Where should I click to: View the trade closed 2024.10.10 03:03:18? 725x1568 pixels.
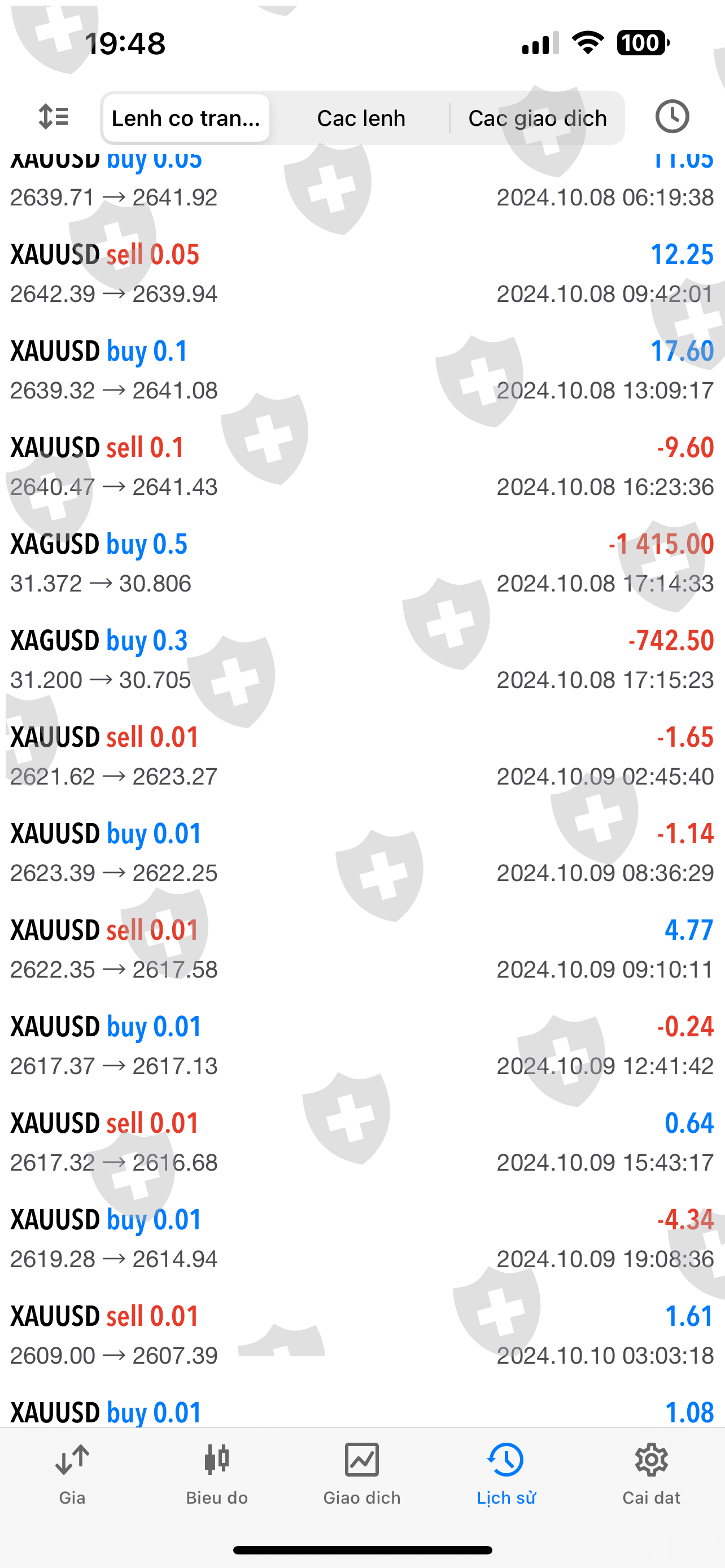pos(361,1335)
